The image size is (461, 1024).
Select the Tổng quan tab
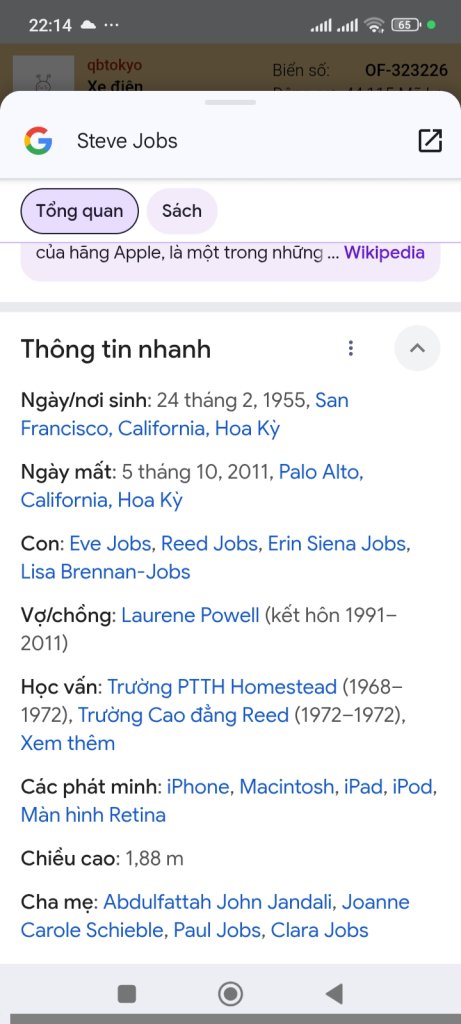click(79, 211)
